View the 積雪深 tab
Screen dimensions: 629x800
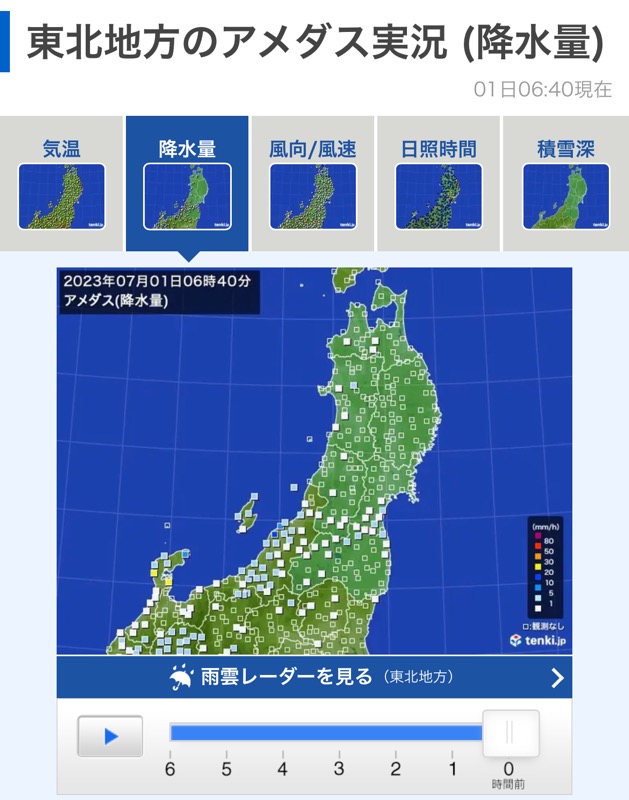coord(565,183)
